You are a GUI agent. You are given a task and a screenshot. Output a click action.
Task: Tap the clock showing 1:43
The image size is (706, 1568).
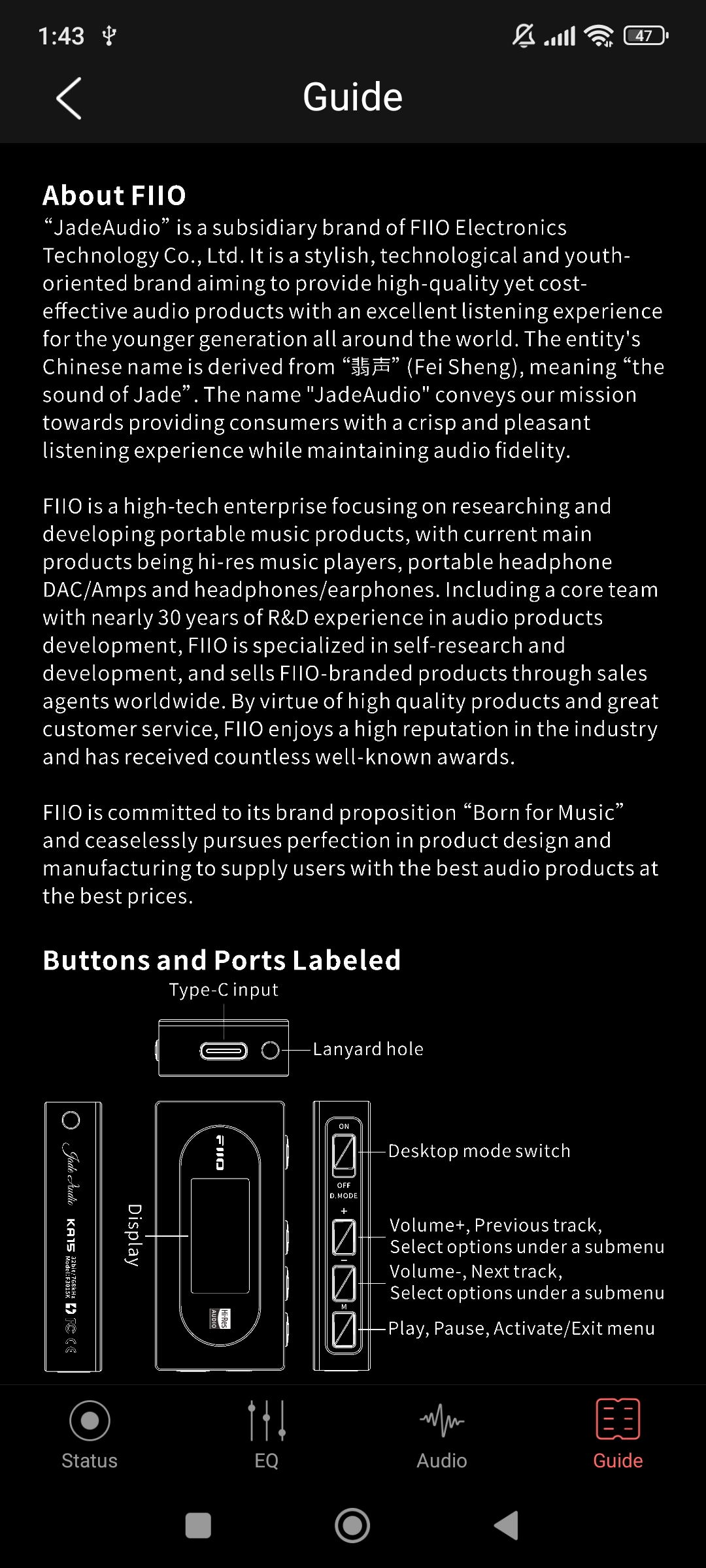click(63, 36)
